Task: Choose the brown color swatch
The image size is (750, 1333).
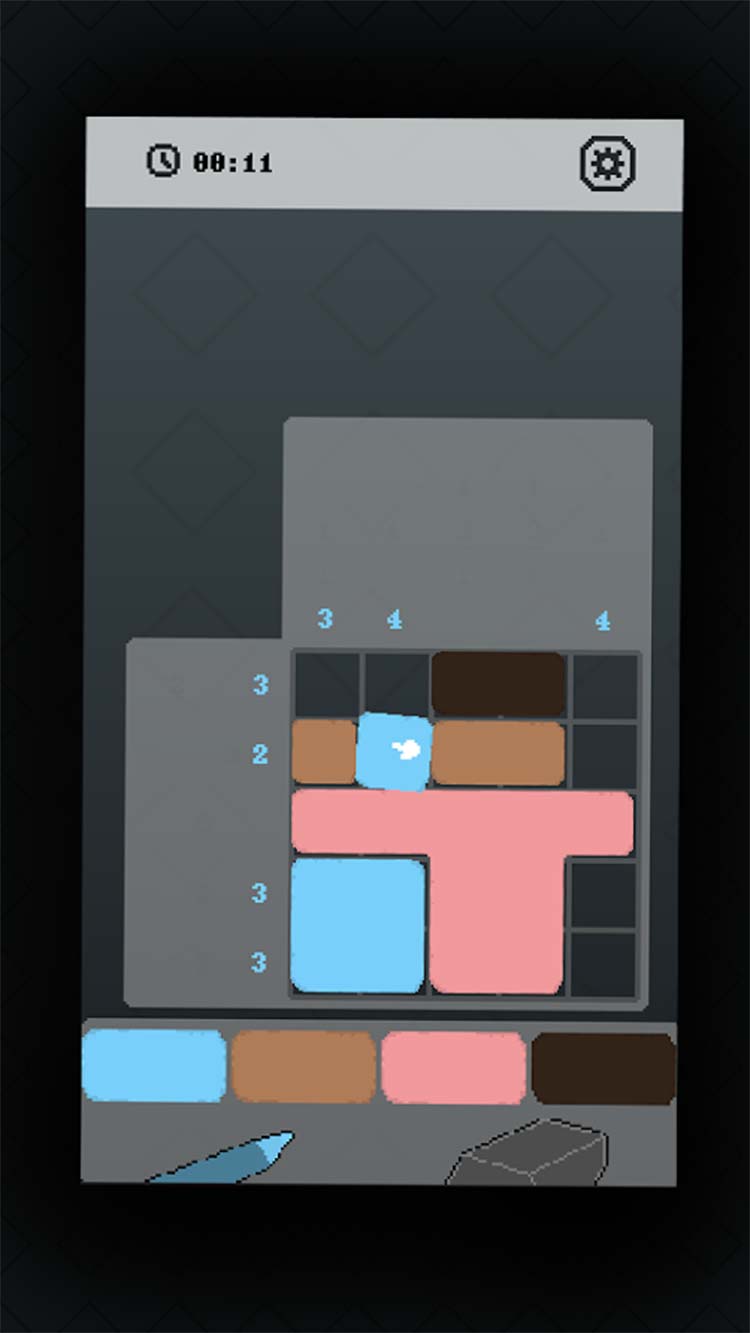Action: [303, 1067]
